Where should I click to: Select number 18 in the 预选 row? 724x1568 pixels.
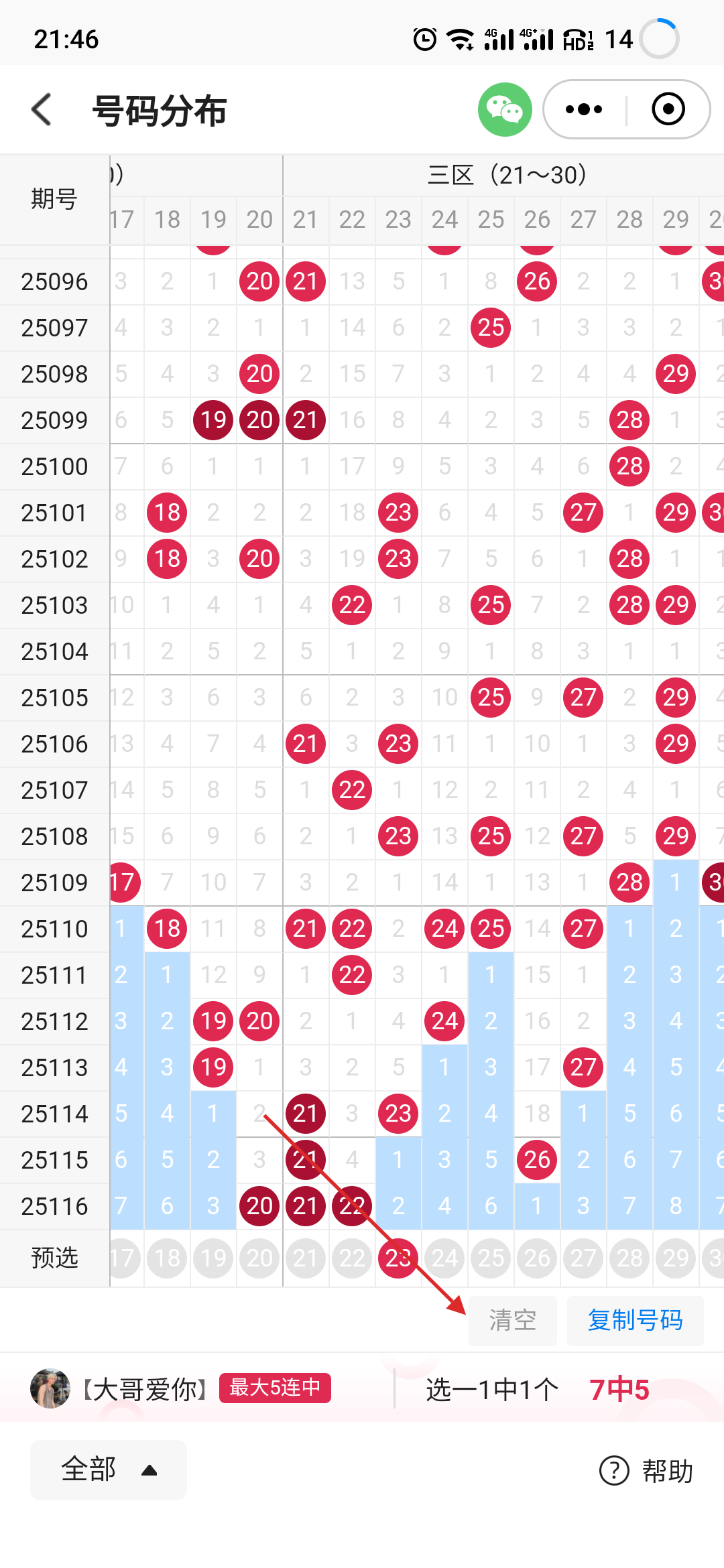coord(167,1258)
